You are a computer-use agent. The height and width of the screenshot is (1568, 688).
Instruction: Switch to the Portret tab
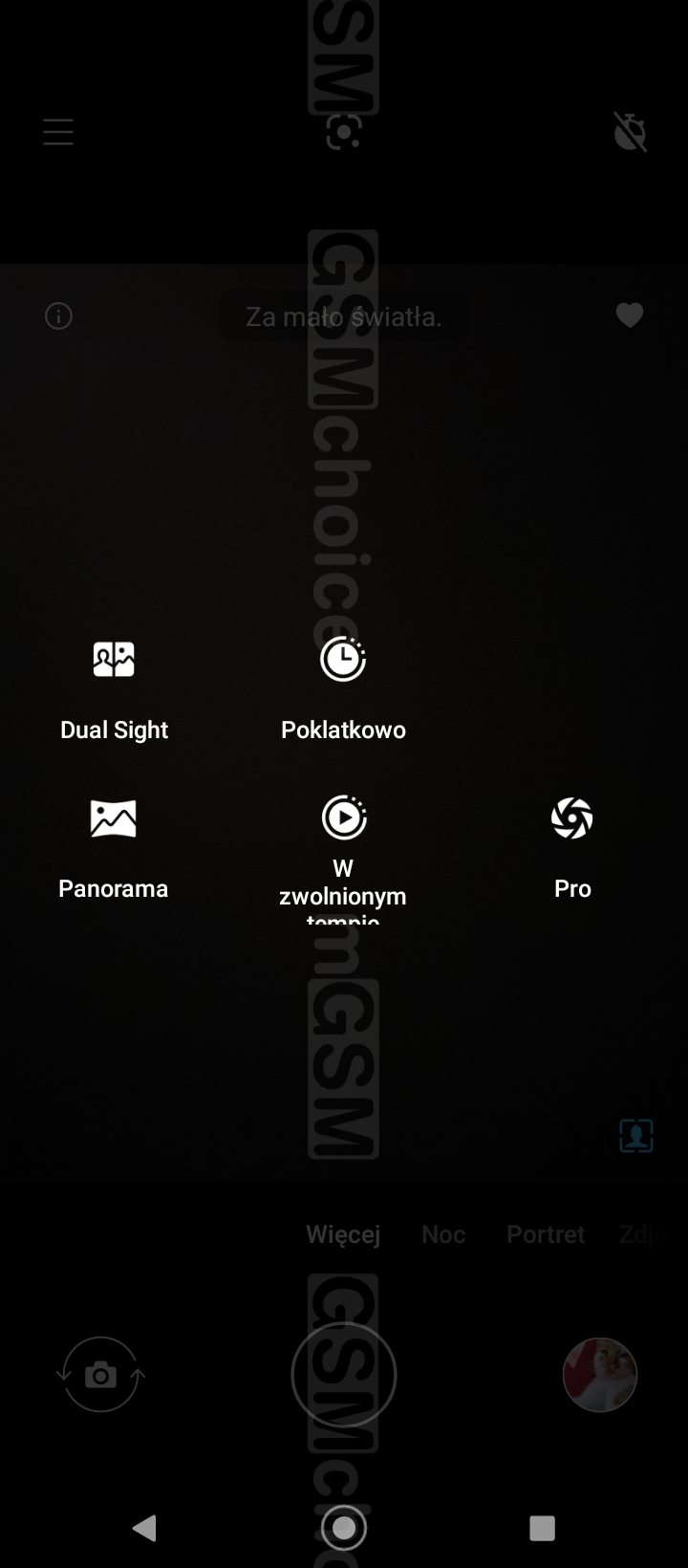546,1234
